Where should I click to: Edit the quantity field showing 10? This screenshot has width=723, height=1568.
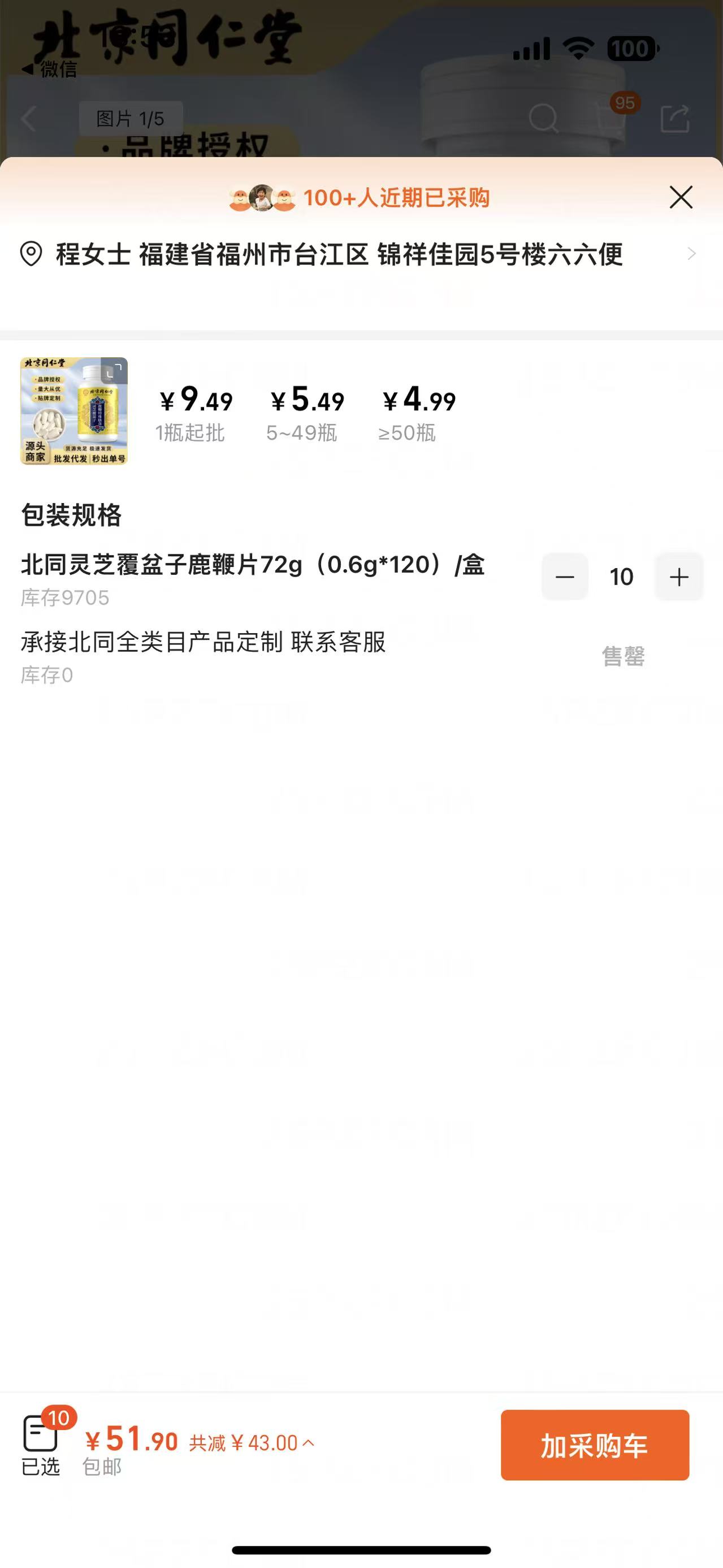(621, 577)
